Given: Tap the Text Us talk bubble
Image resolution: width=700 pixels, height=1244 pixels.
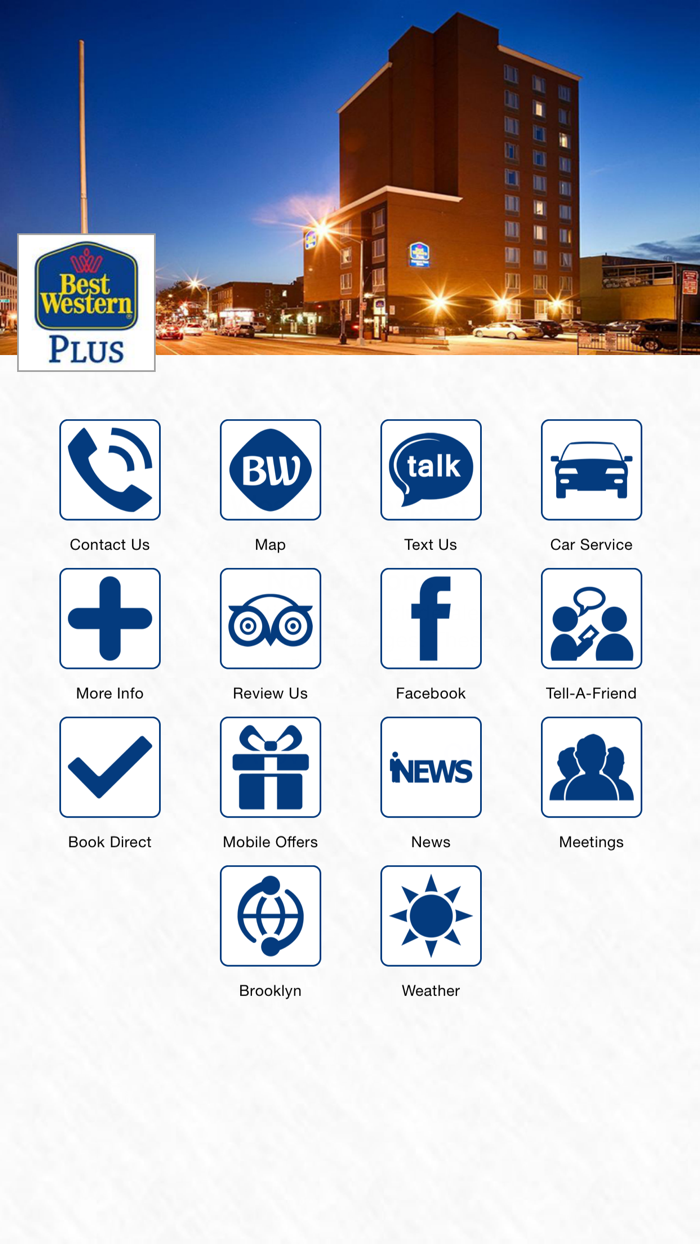Looking at the screenshot, I should (x=431, y=470).
